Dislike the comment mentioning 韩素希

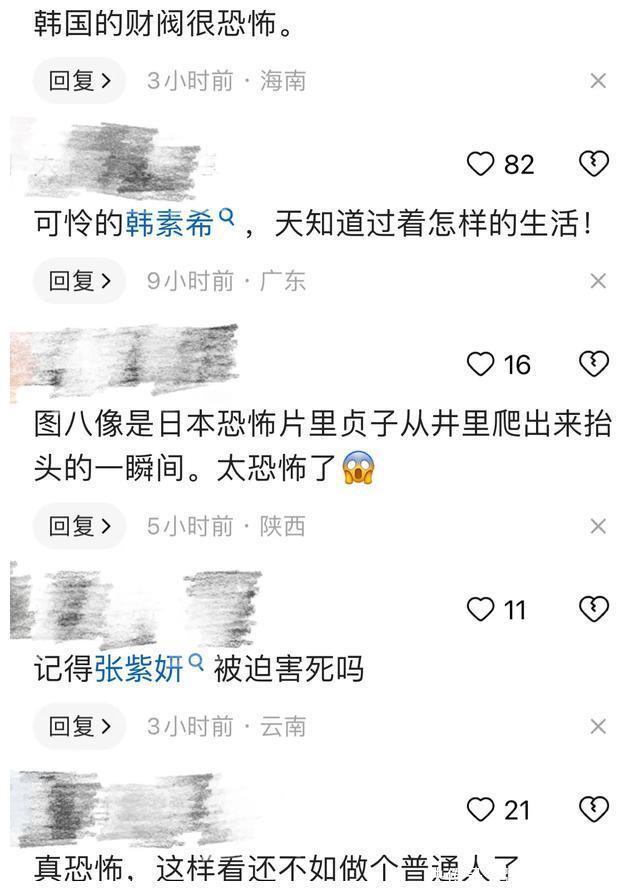click(594, 164)
